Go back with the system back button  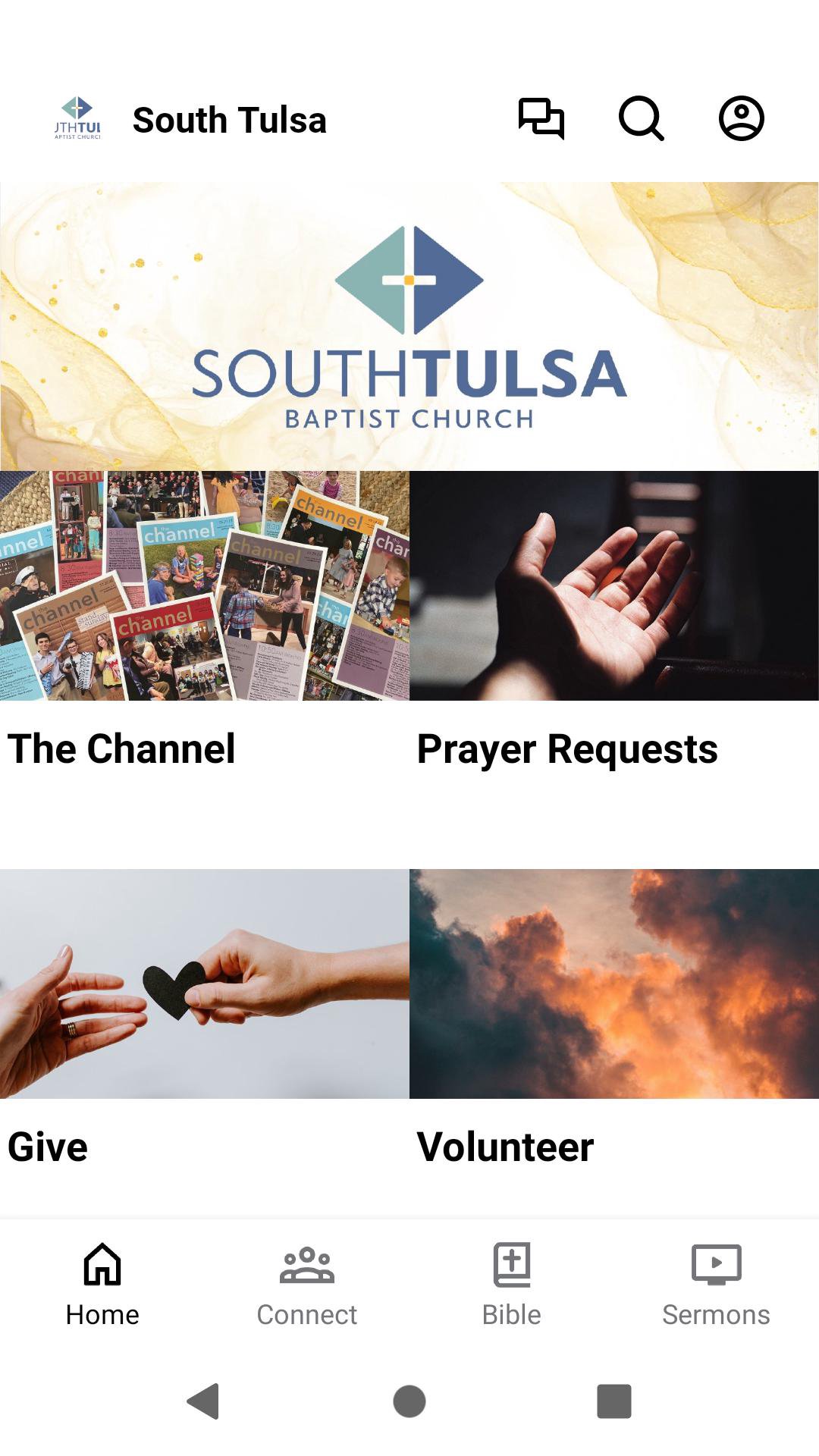pos(203,1401)
